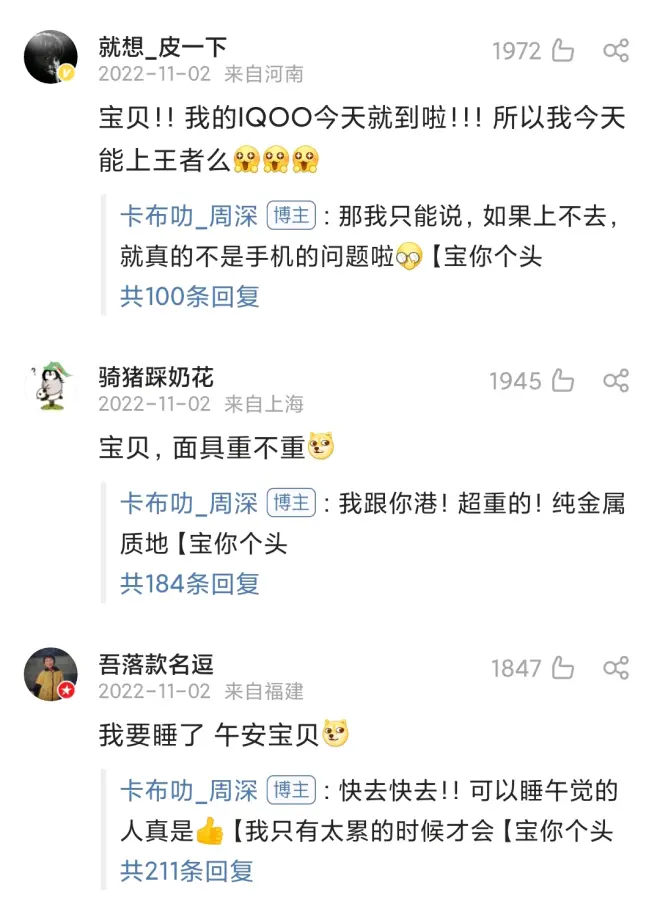
Task: Share the comment by 骑猪踩奶花
Action: coord(616,380)
